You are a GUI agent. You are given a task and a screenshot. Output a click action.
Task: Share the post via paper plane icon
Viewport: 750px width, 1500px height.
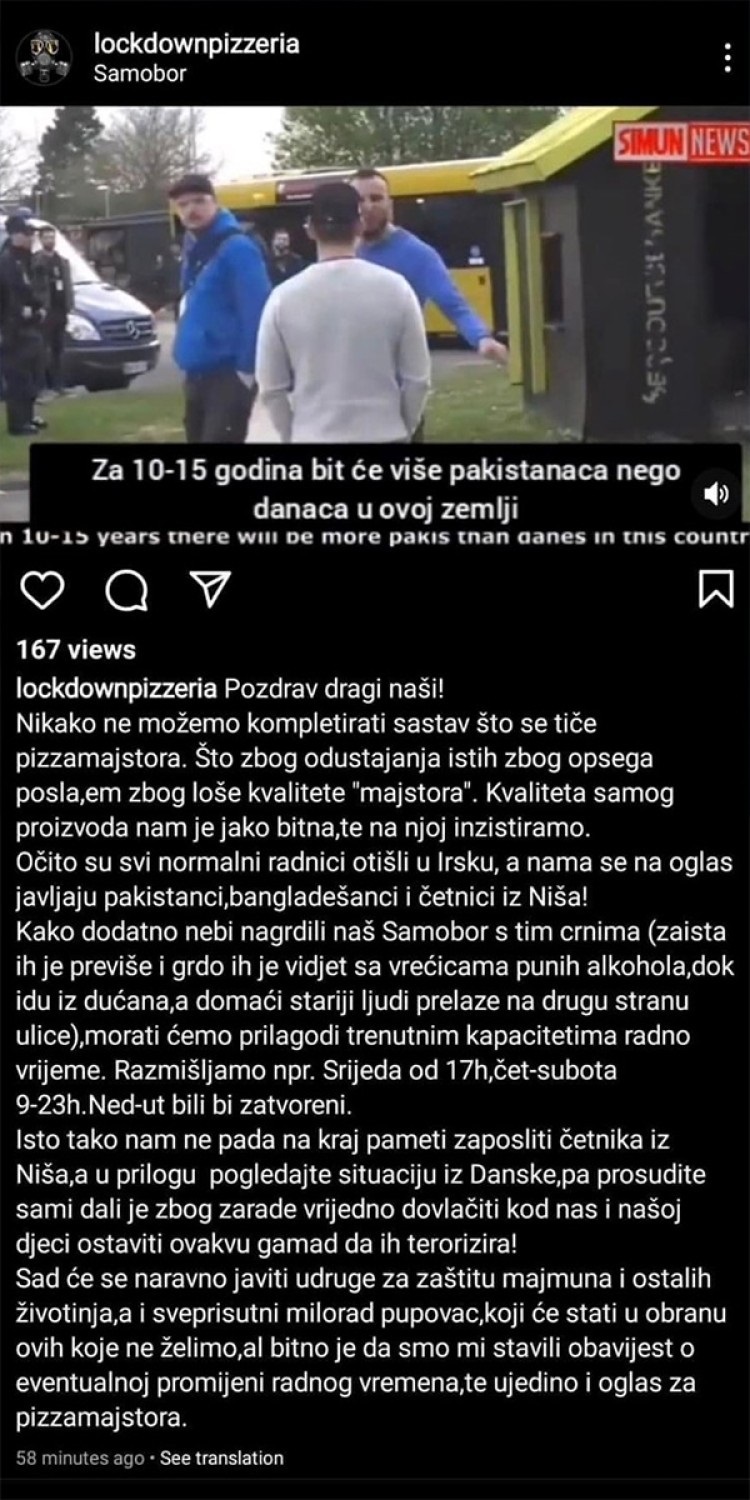[x=210, y=591]
